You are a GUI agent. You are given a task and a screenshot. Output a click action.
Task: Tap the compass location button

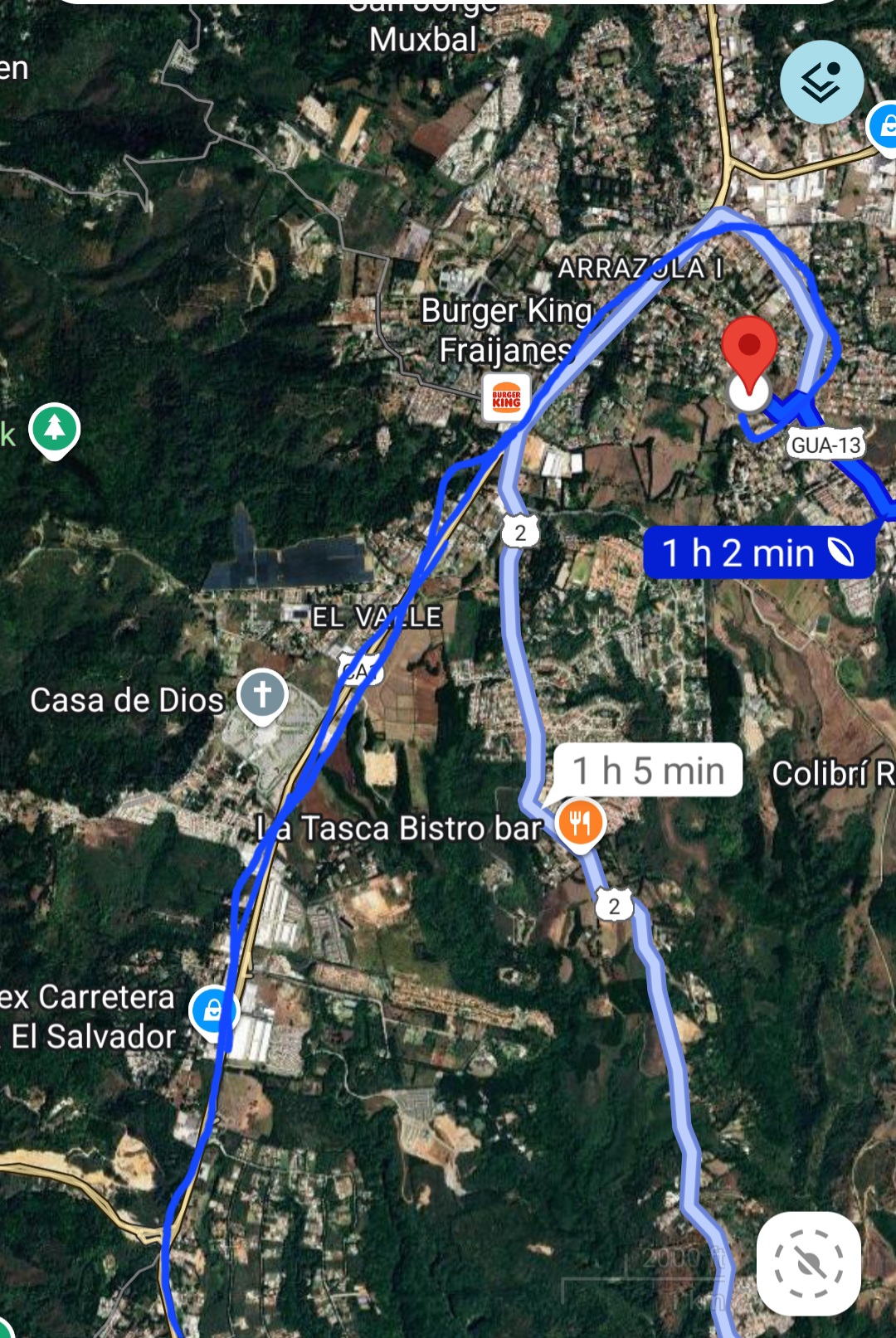tap(808, 1263)
